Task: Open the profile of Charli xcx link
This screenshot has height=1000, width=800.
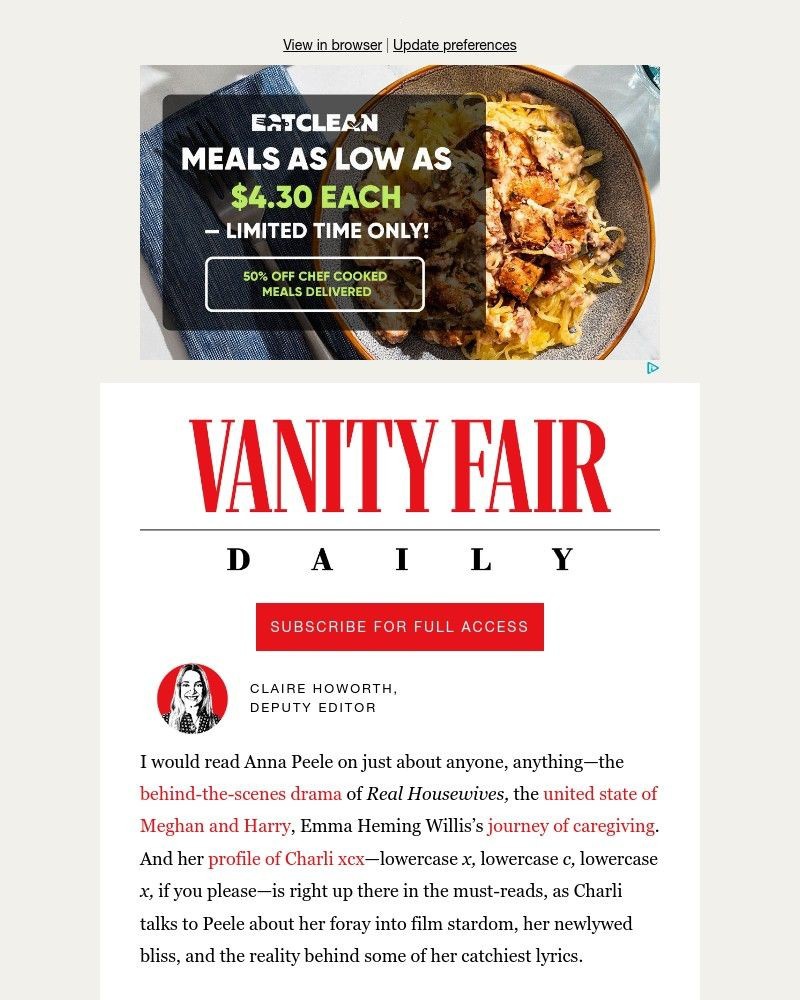Action: [x=286, y=859]
